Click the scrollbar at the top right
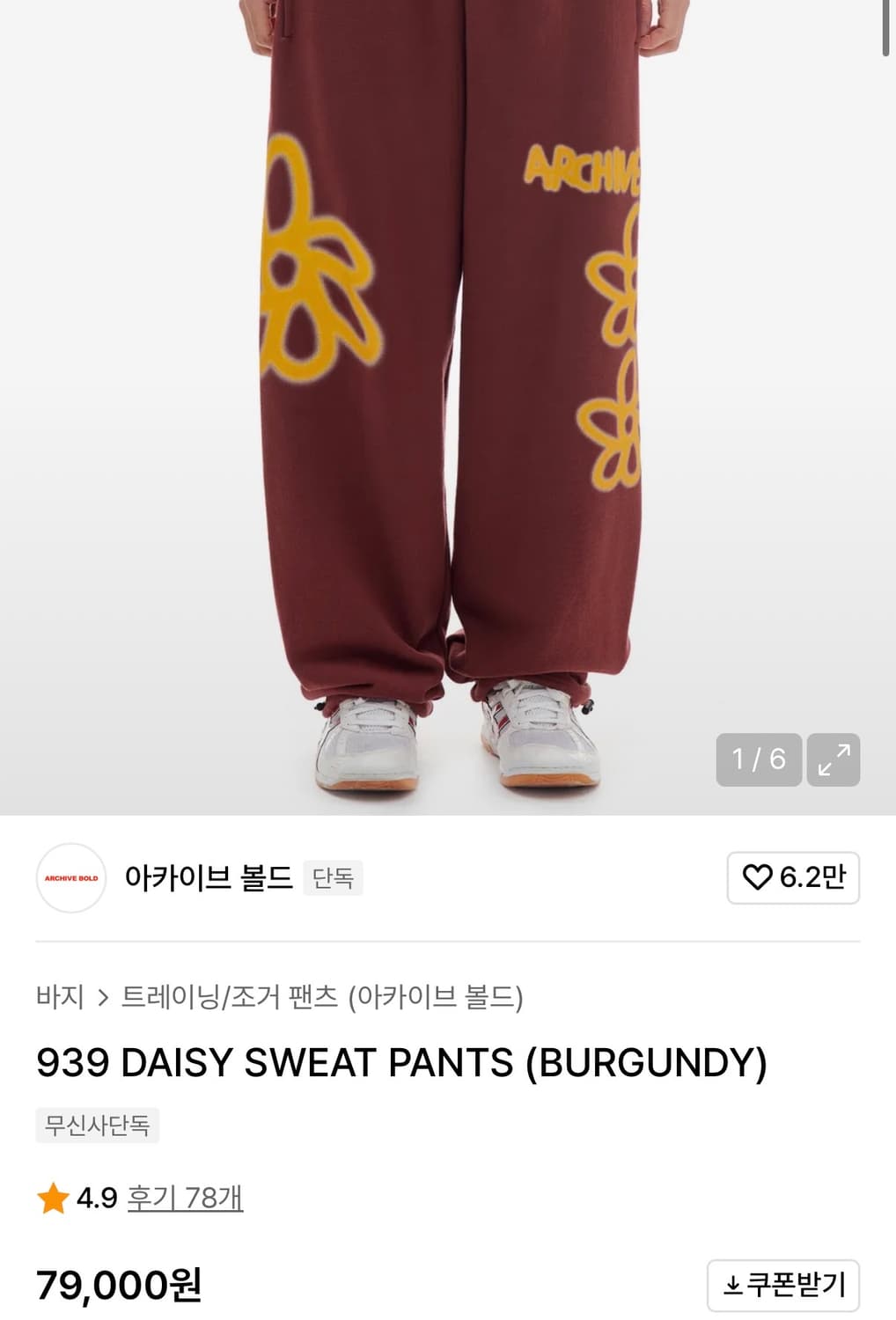 pyautogui.click(x=887, y=26)
